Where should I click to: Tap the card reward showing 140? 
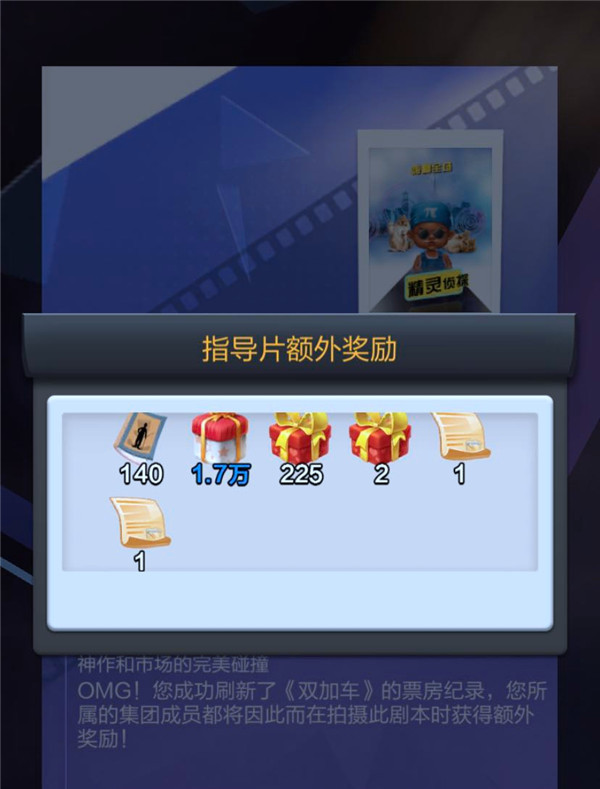(141, 439)
